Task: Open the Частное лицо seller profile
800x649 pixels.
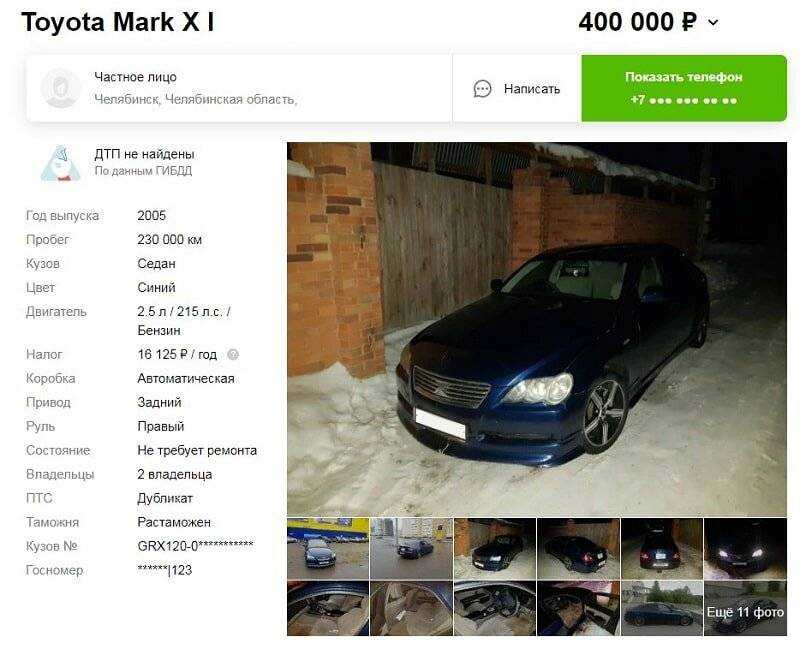Action: pos(135,77)
